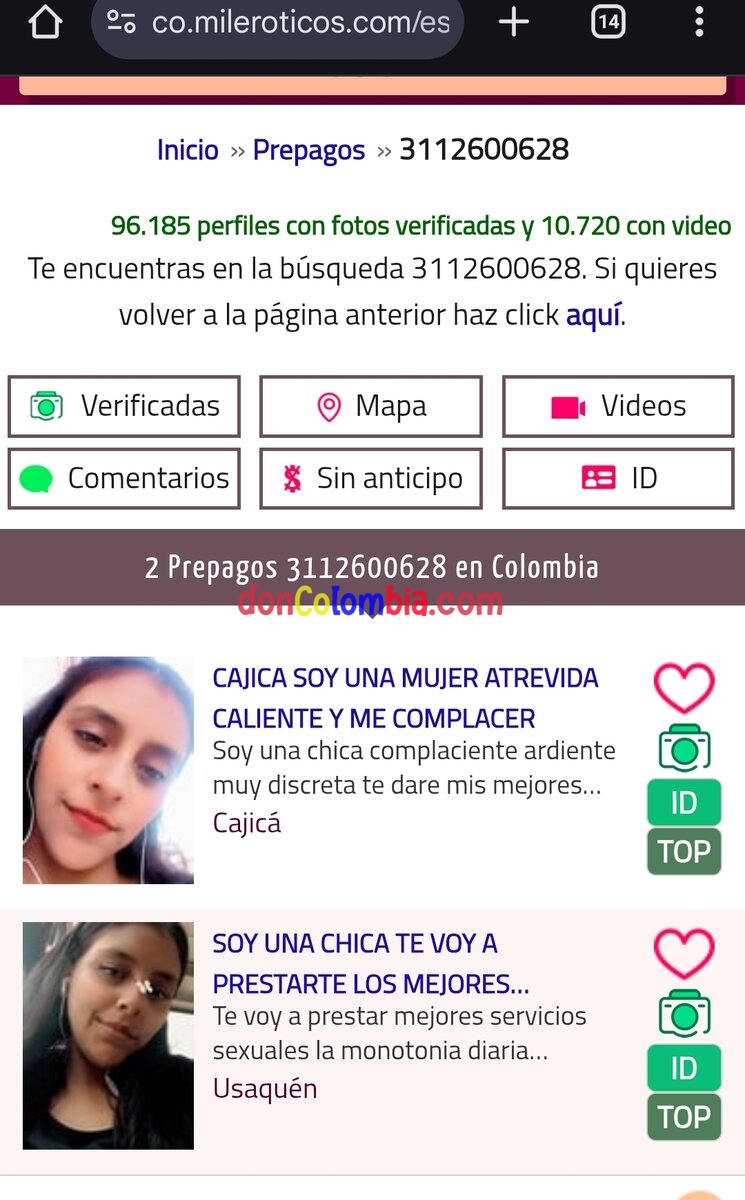Open the Cajicá listing photo
Screen dimensions: 745x1200
click(x=108, y=770)
